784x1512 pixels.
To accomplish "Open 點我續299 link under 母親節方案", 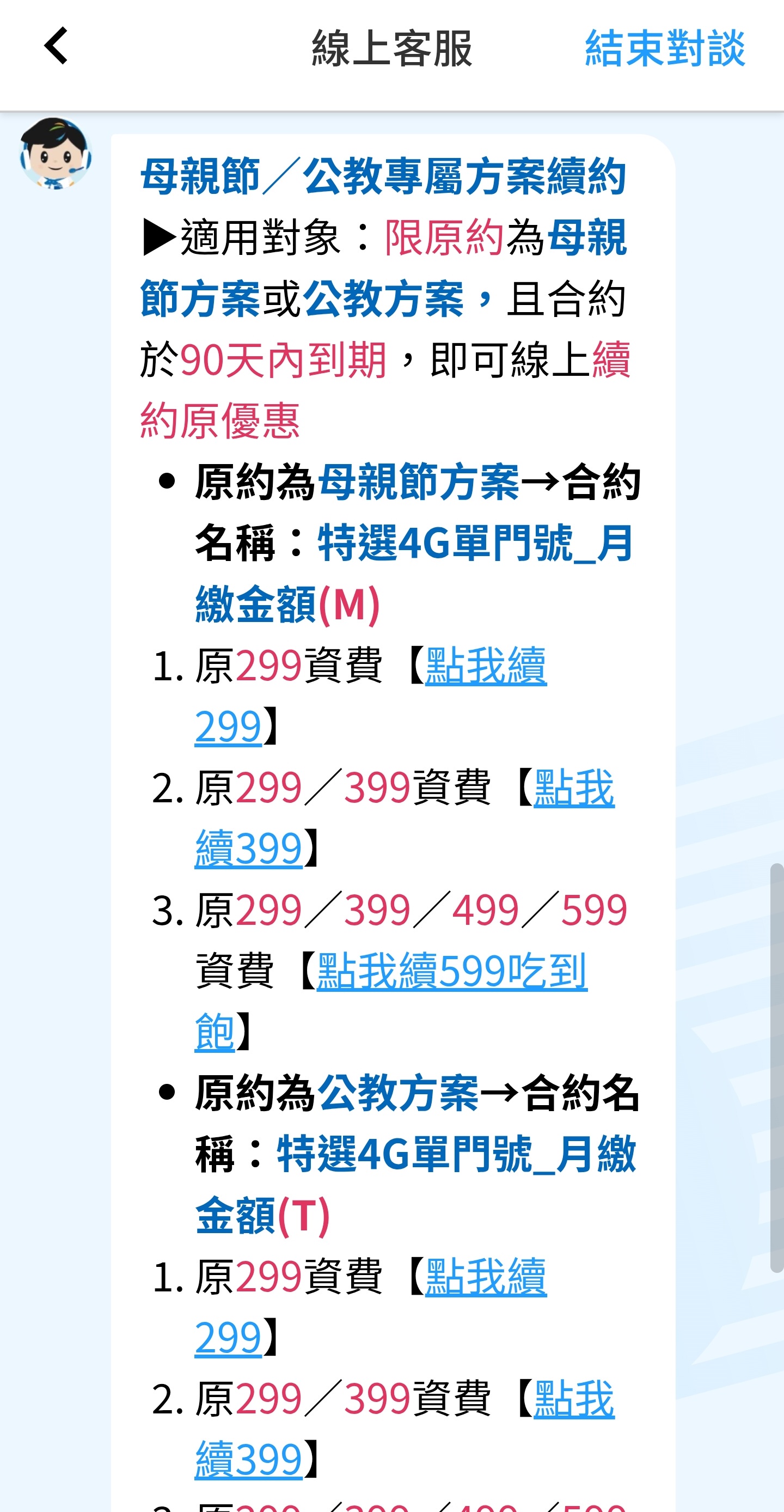I will click(x=485, y=666).
